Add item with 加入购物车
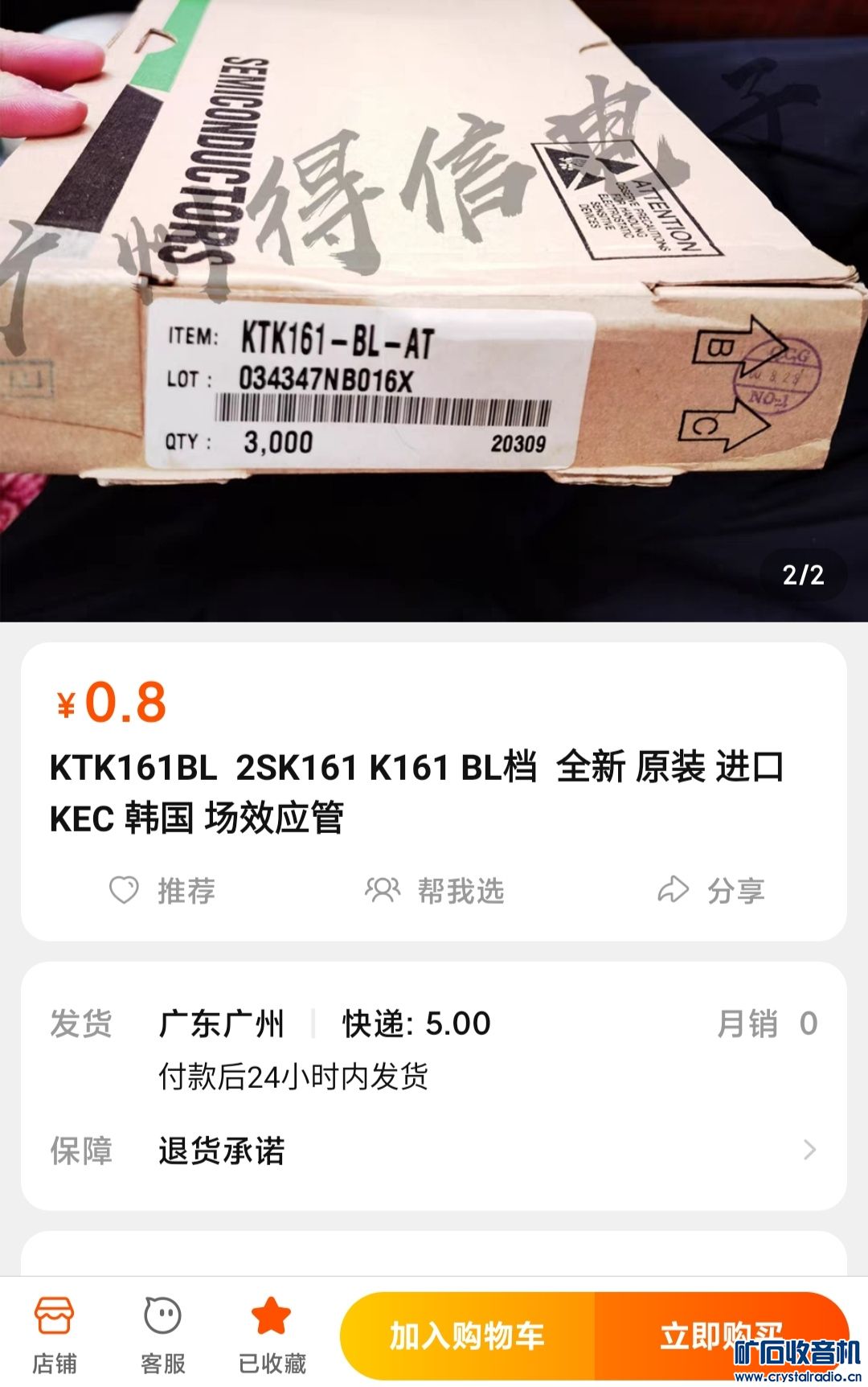868x1387 pixels. 467,1336
